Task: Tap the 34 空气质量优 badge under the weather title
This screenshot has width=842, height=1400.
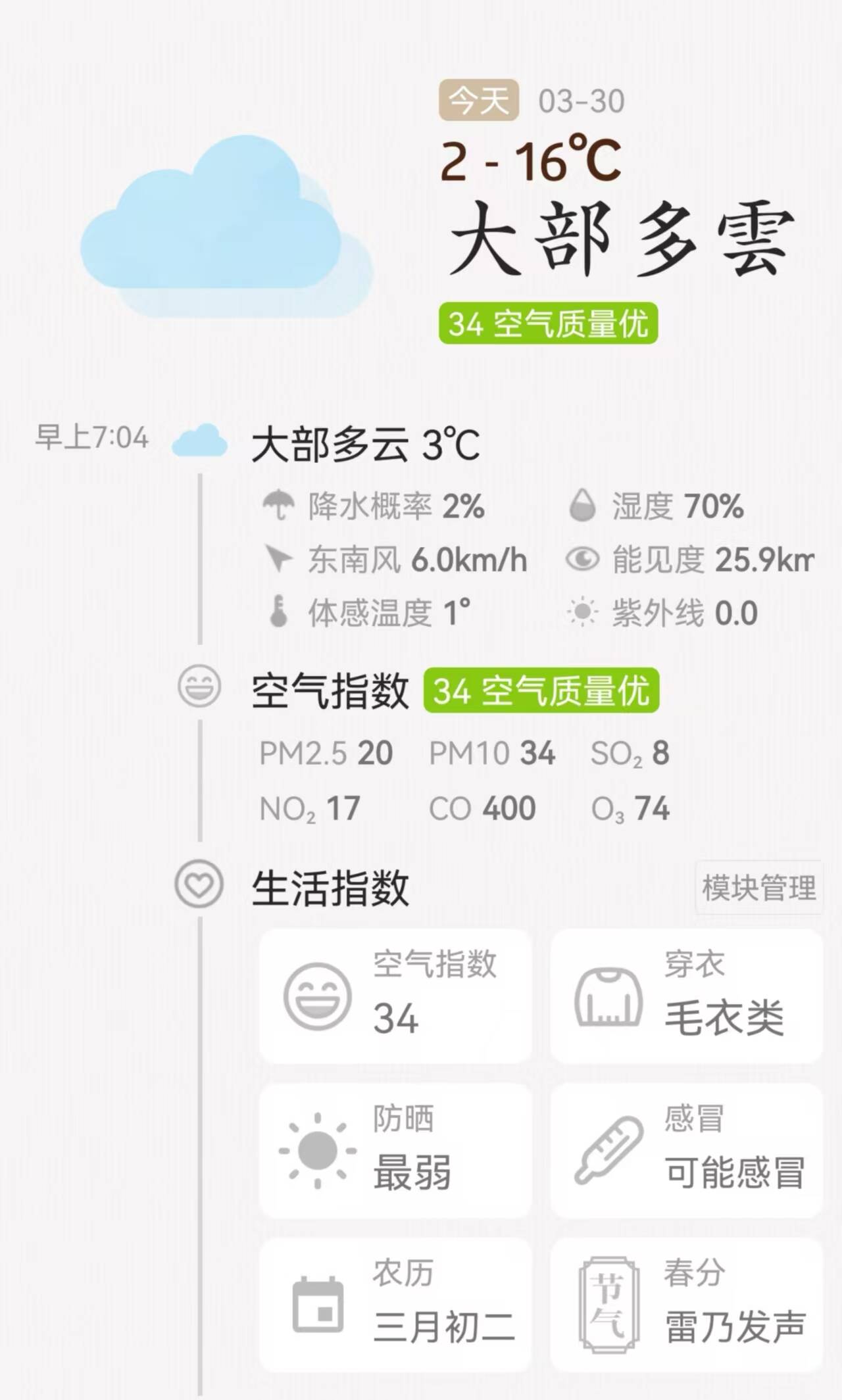Action: [548, 323]
